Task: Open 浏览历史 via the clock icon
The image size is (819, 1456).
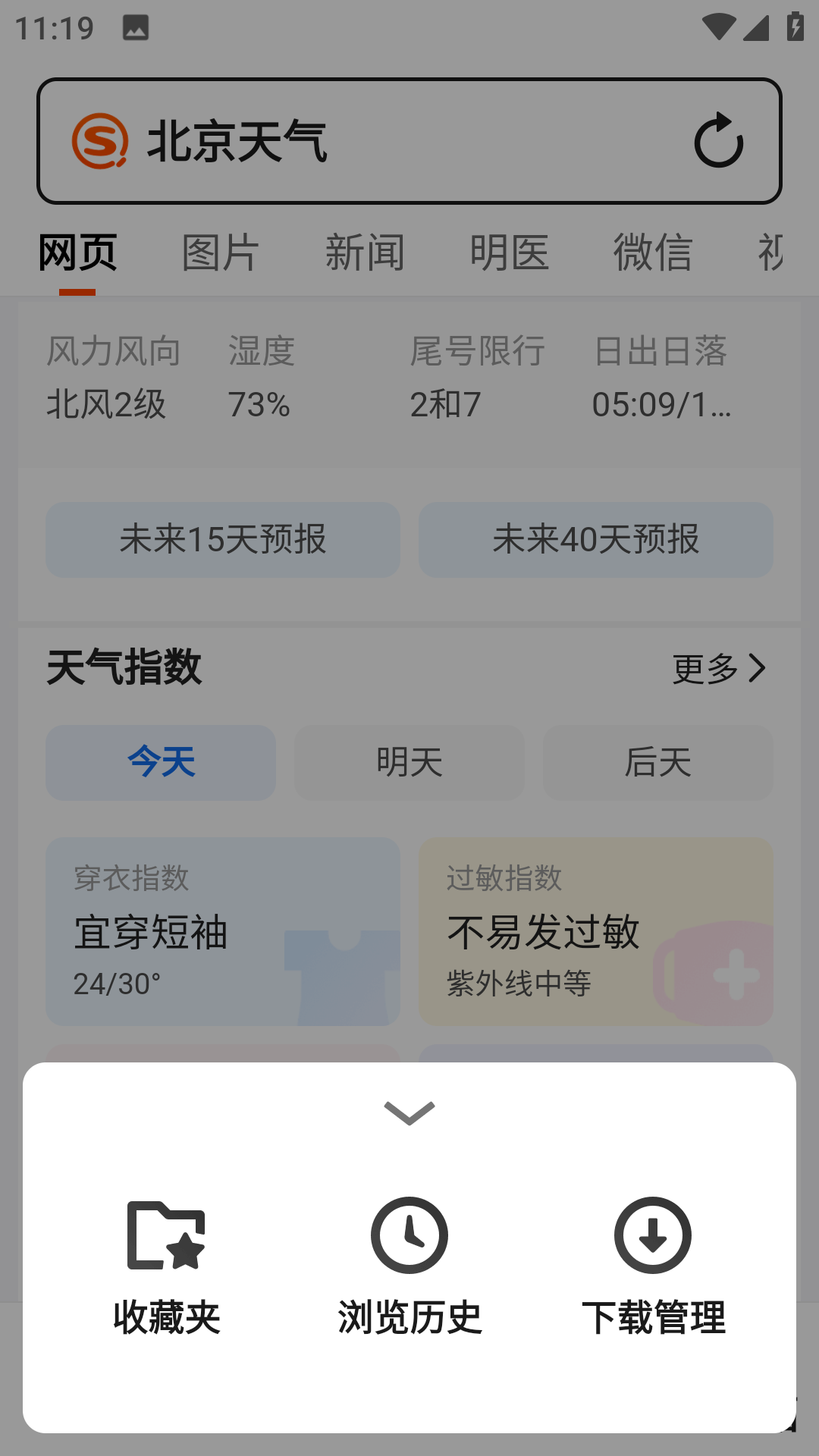Action: 409,1236
